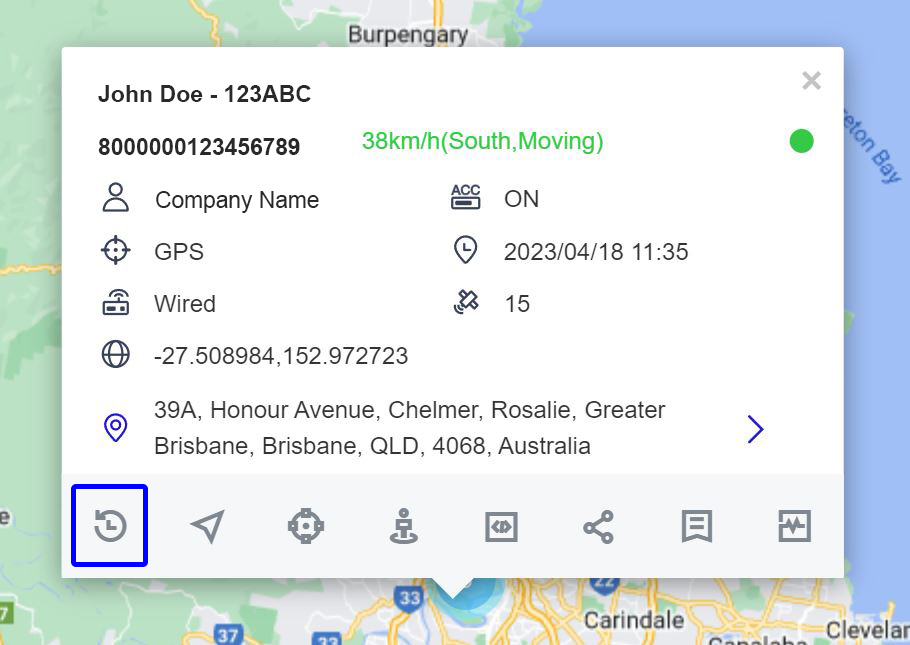Open the playback history icon

[110, 526]
